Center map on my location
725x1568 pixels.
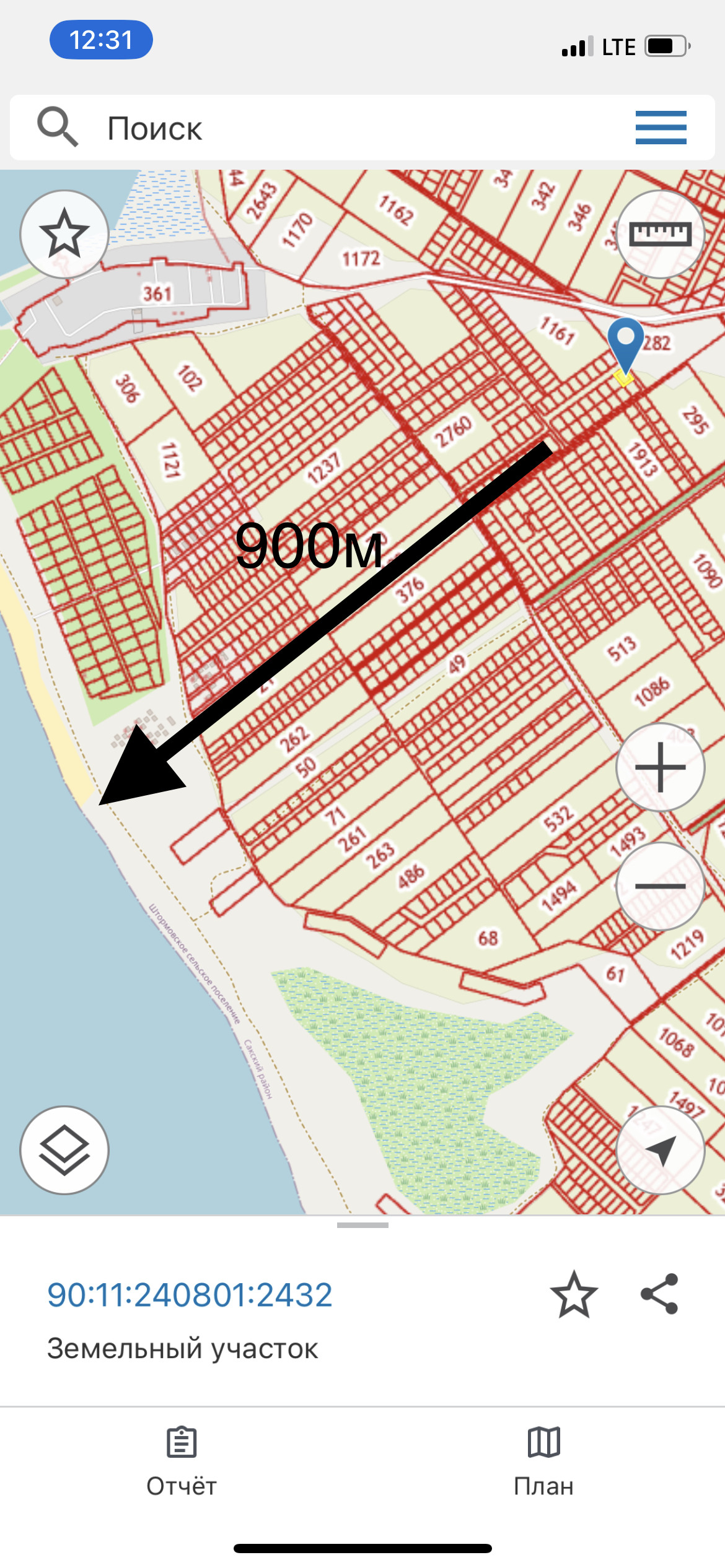coord(661,1150)
